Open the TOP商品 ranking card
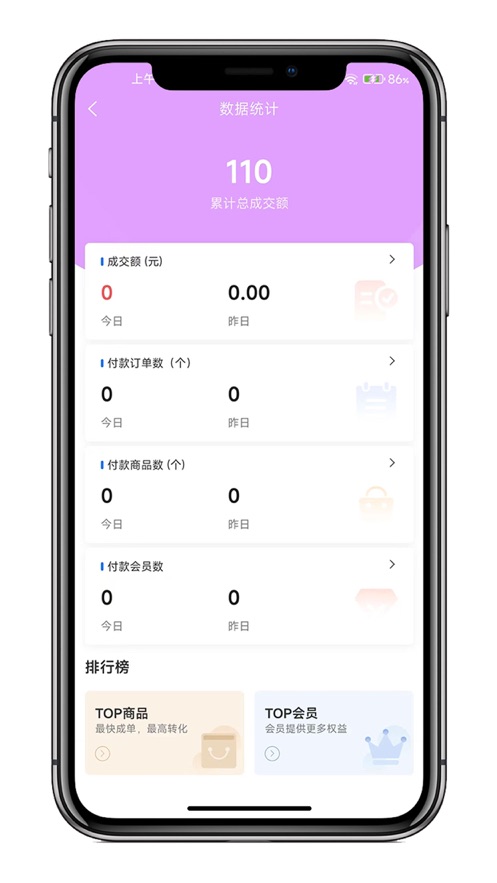Image resolution: width=497 pixels, height=883 pixels. [x=164, y=733]
